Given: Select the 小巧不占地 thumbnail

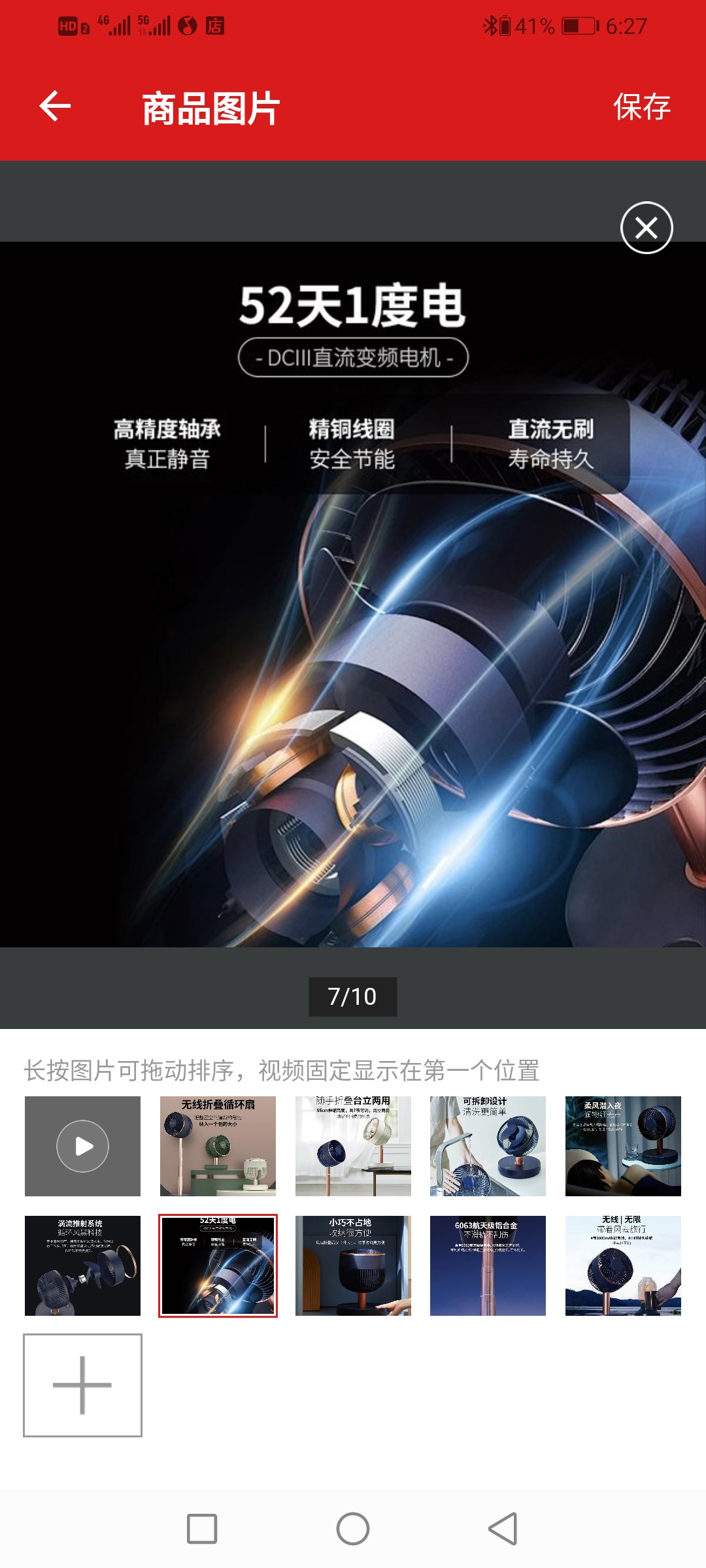Looking at the screenshot, I should click(353, 1266).
